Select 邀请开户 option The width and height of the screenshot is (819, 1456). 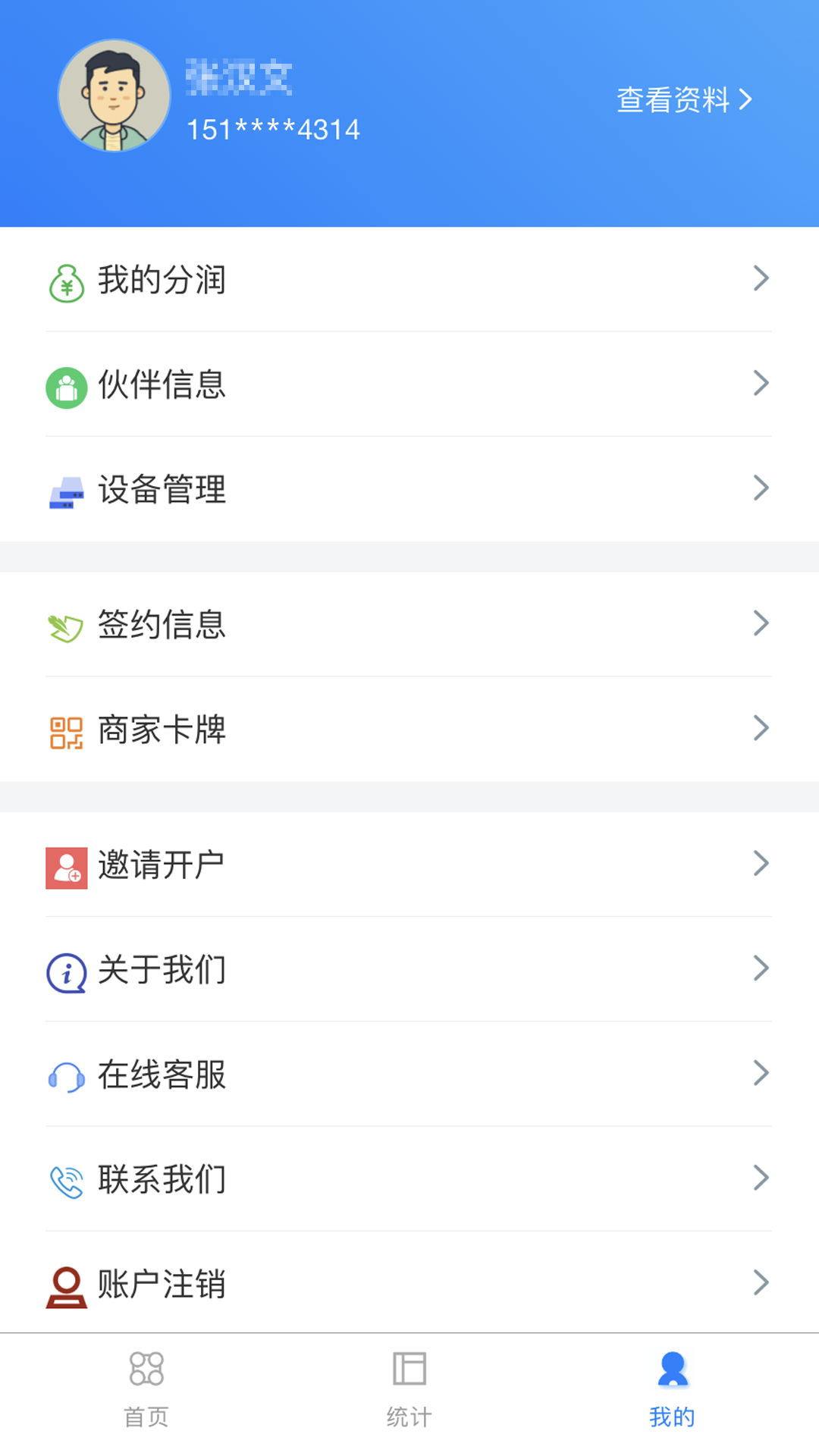(409, 864)
